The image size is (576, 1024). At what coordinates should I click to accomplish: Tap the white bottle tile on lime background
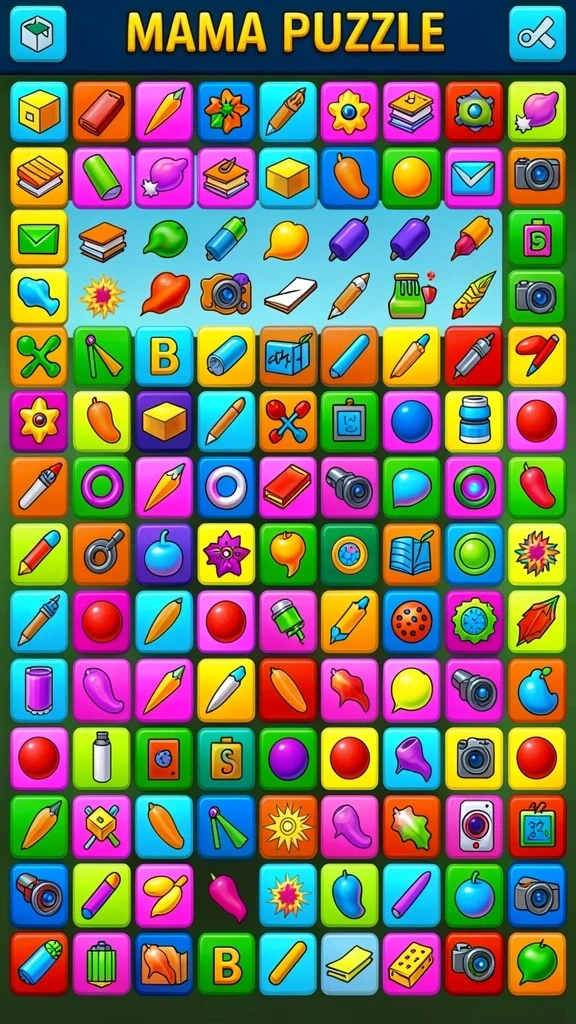pyautogui.click(x=101, y=758)
